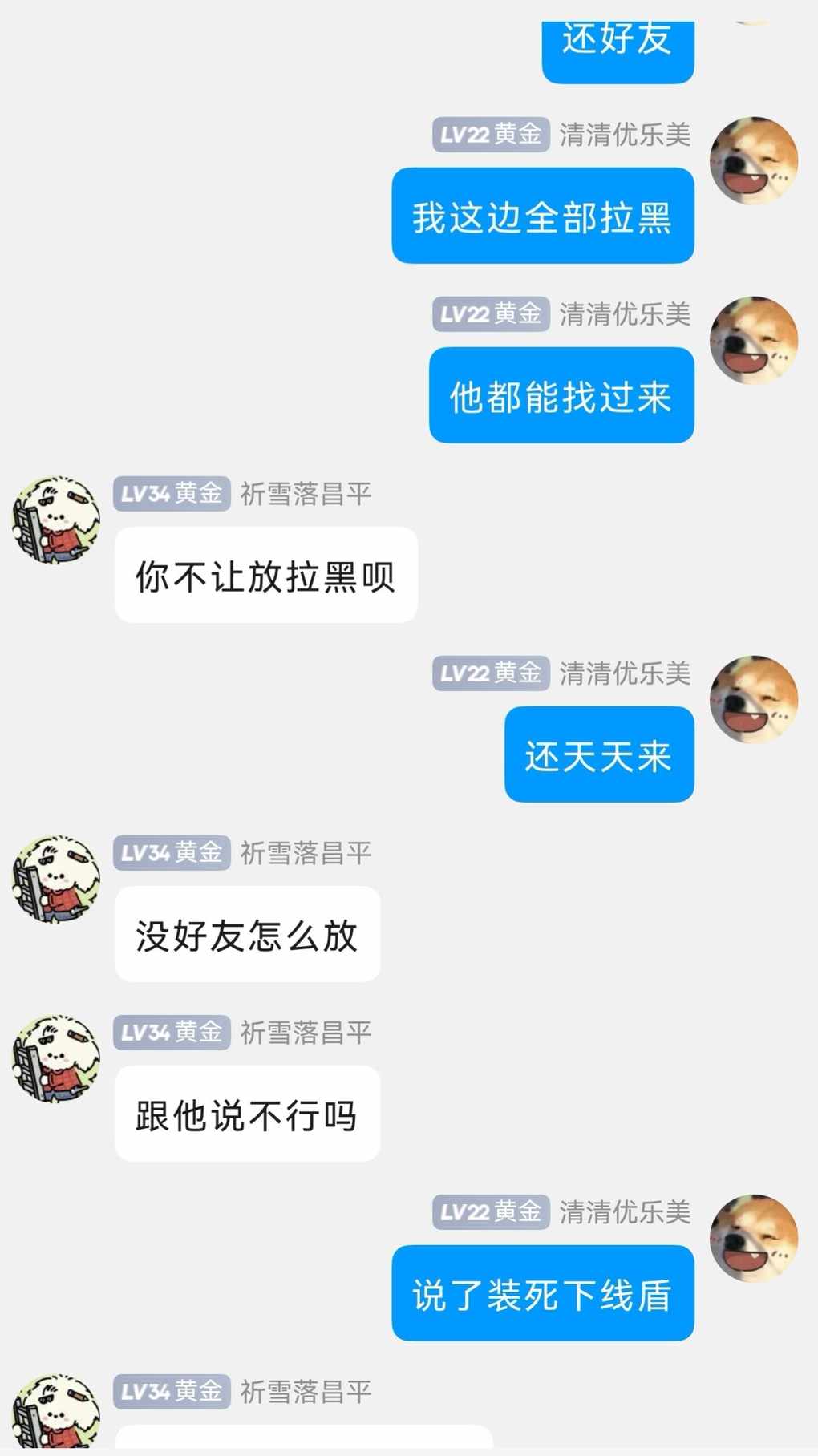The image size is (818, 1456).
Task: Open avatar beside "我这边全部拉黑" message
Action: 754,161
